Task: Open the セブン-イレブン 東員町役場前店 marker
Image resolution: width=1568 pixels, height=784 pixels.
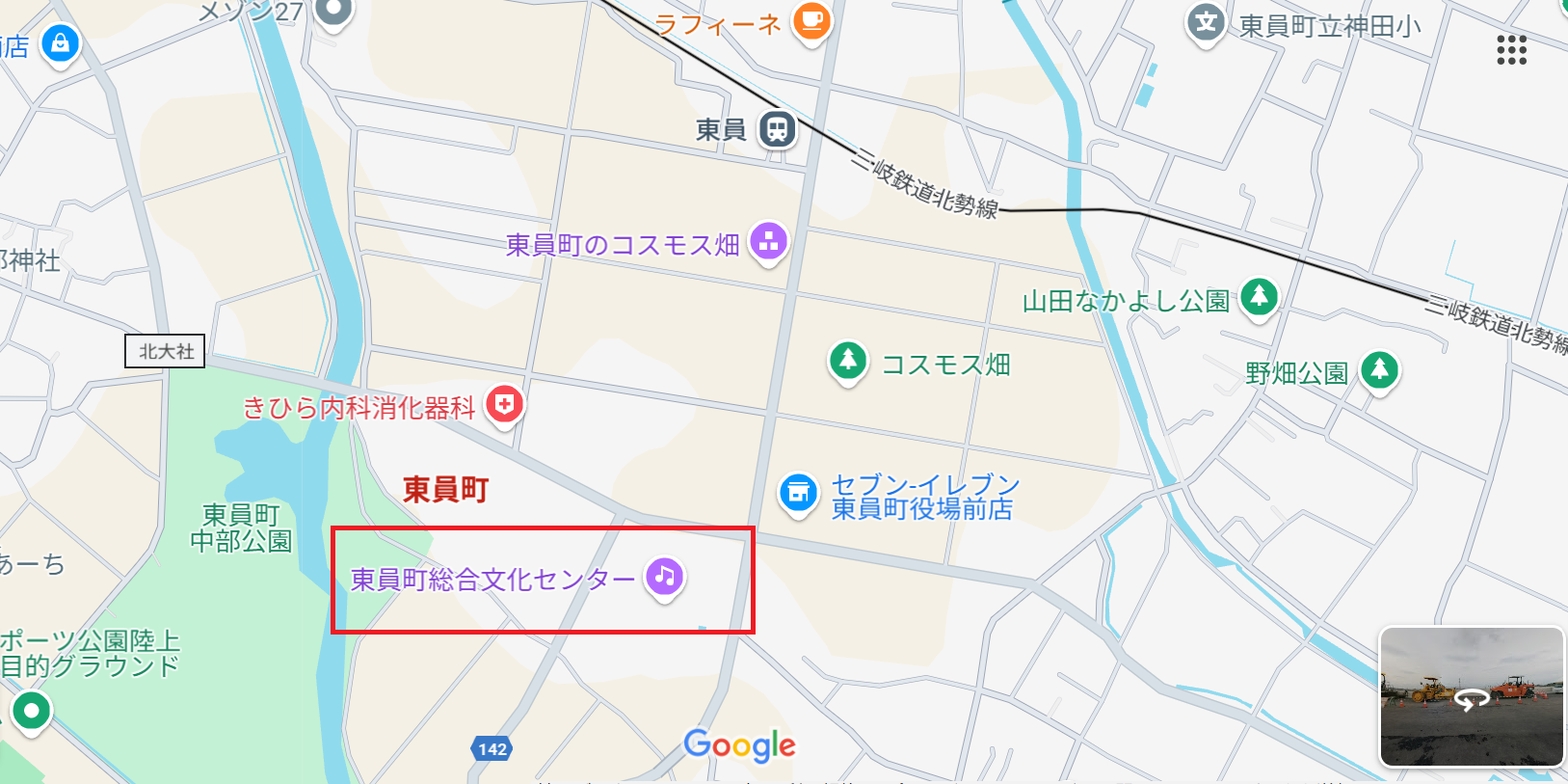Action: coord(798,493)
